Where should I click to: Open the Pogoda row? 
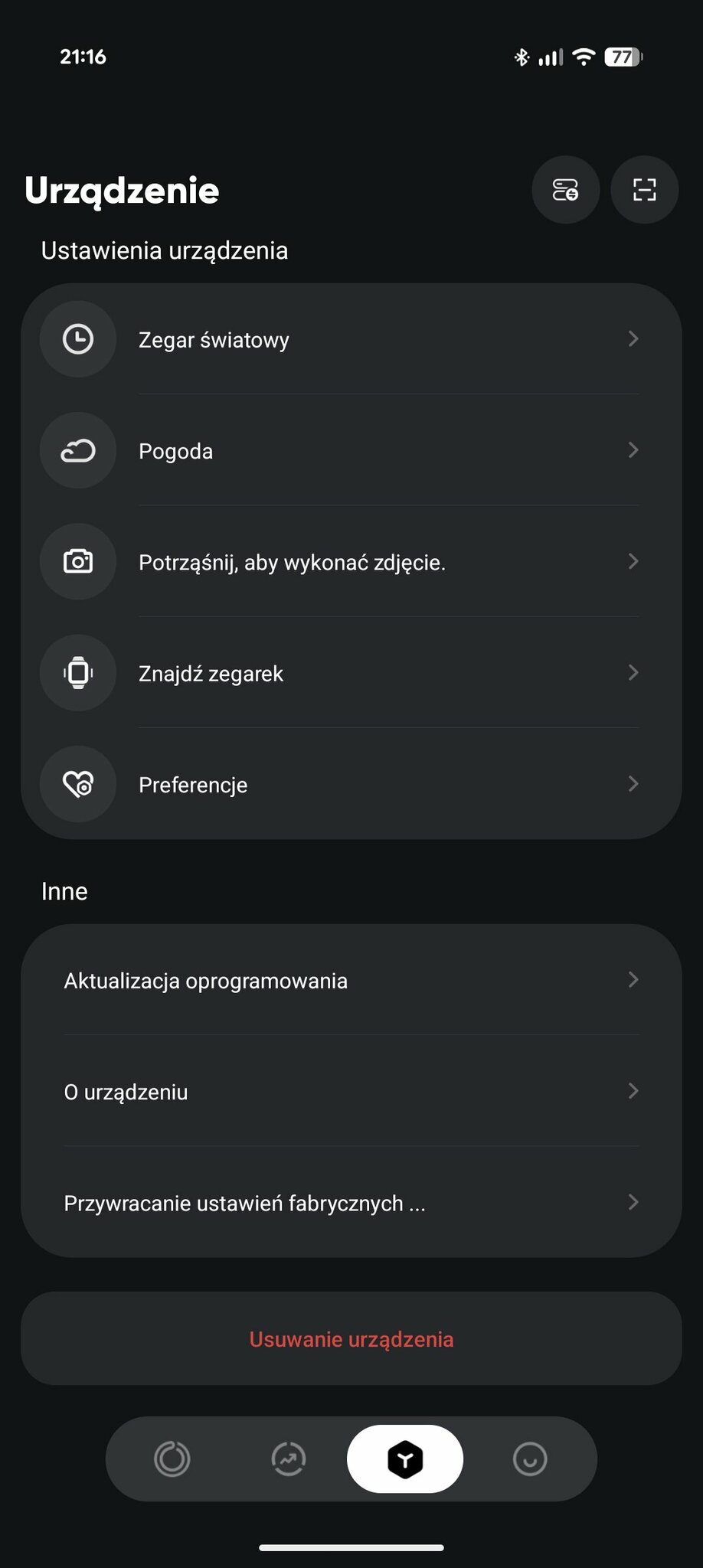point(351,450)
